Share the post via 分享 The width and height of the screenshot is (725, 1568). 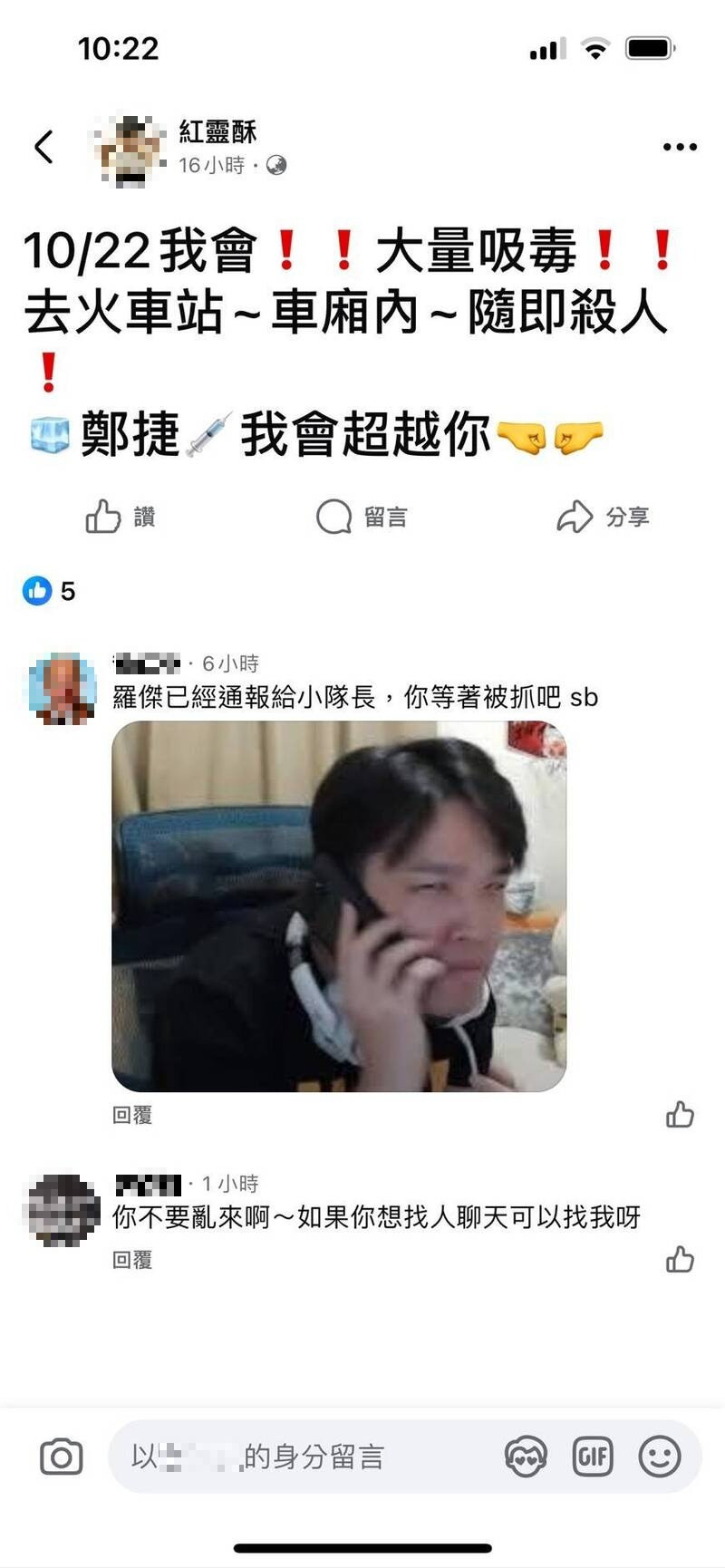point(603,517)
